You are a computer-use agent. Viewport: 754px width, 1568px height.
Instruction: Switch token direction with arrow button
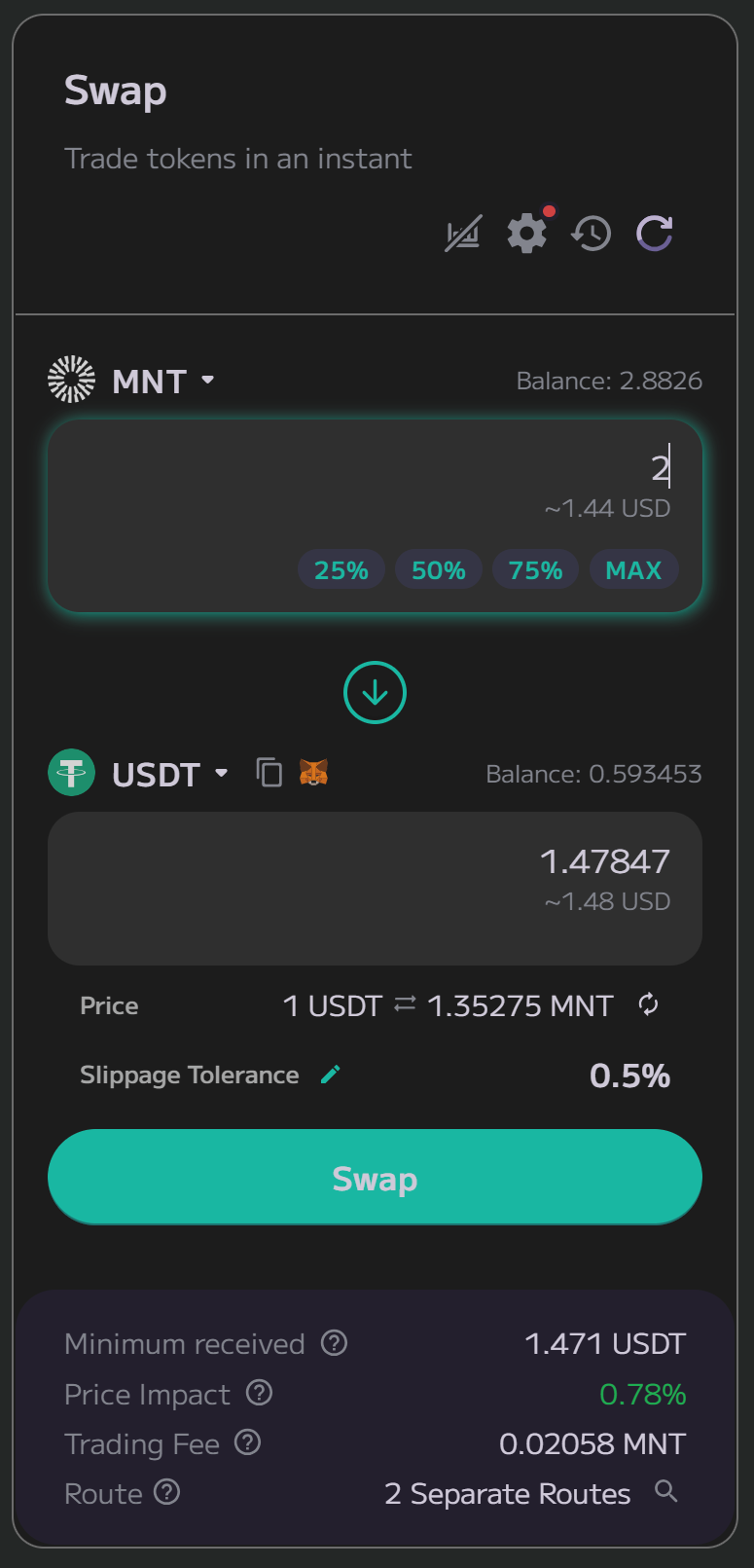(375, 692)
